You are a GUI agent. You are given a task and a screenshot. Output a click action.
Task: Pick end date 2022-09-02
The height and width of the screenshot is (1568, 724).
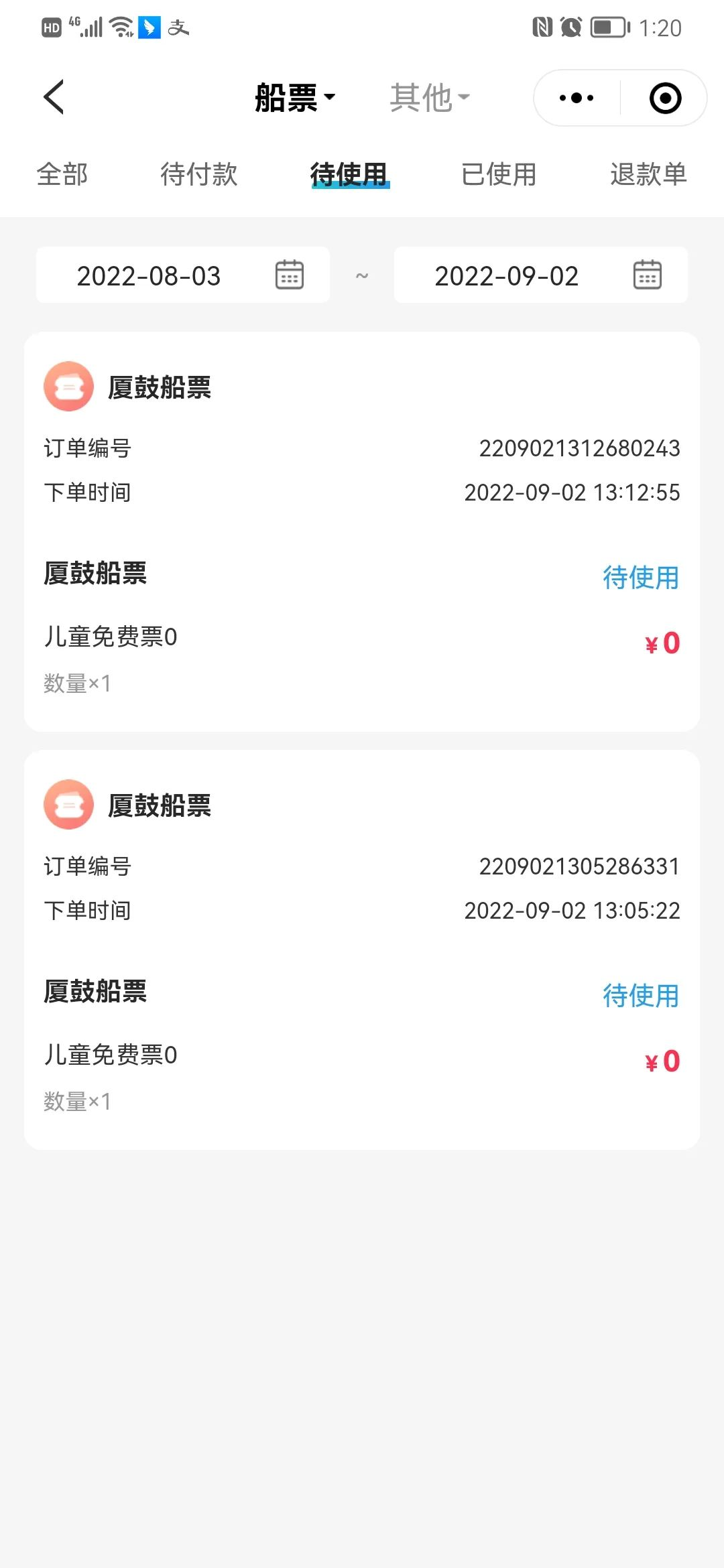click(540, 275)
